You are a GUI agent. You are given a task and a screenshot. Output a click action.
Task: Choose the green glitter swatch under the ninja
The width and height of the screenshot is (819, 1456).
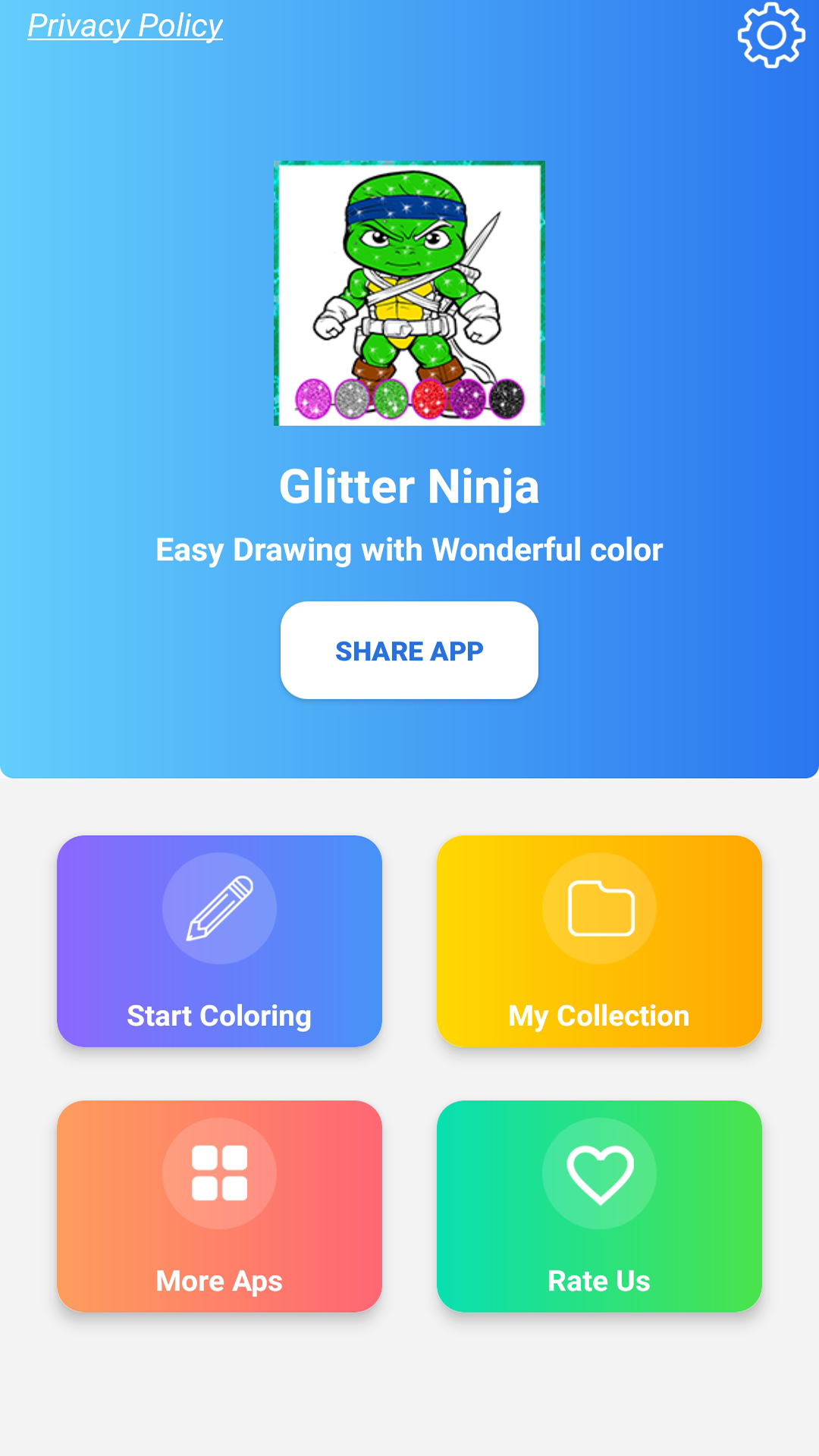391,400
